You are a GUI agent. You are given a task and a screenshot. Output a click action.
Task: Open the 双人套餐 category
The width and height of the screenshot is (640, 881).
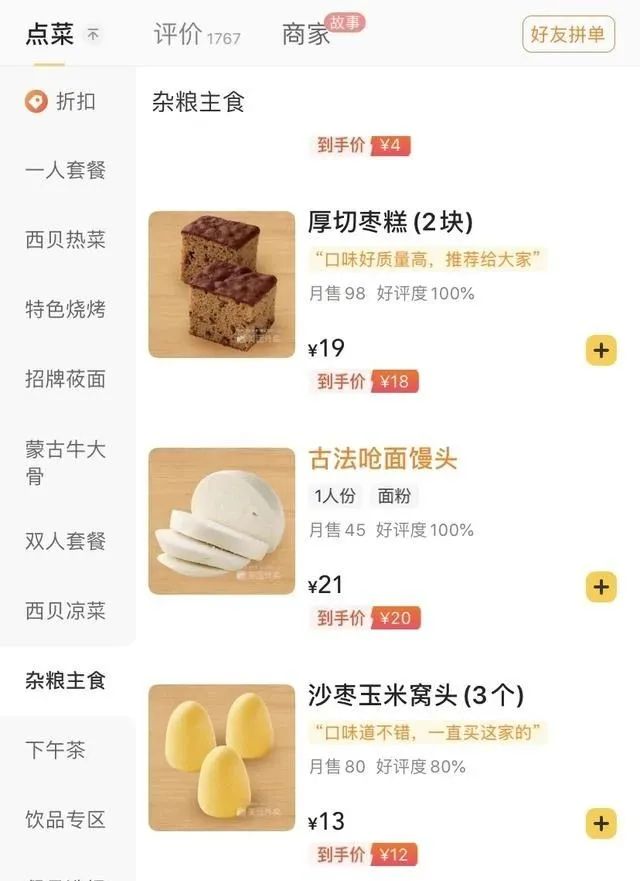pyautogui.click(x=66, y=541)
